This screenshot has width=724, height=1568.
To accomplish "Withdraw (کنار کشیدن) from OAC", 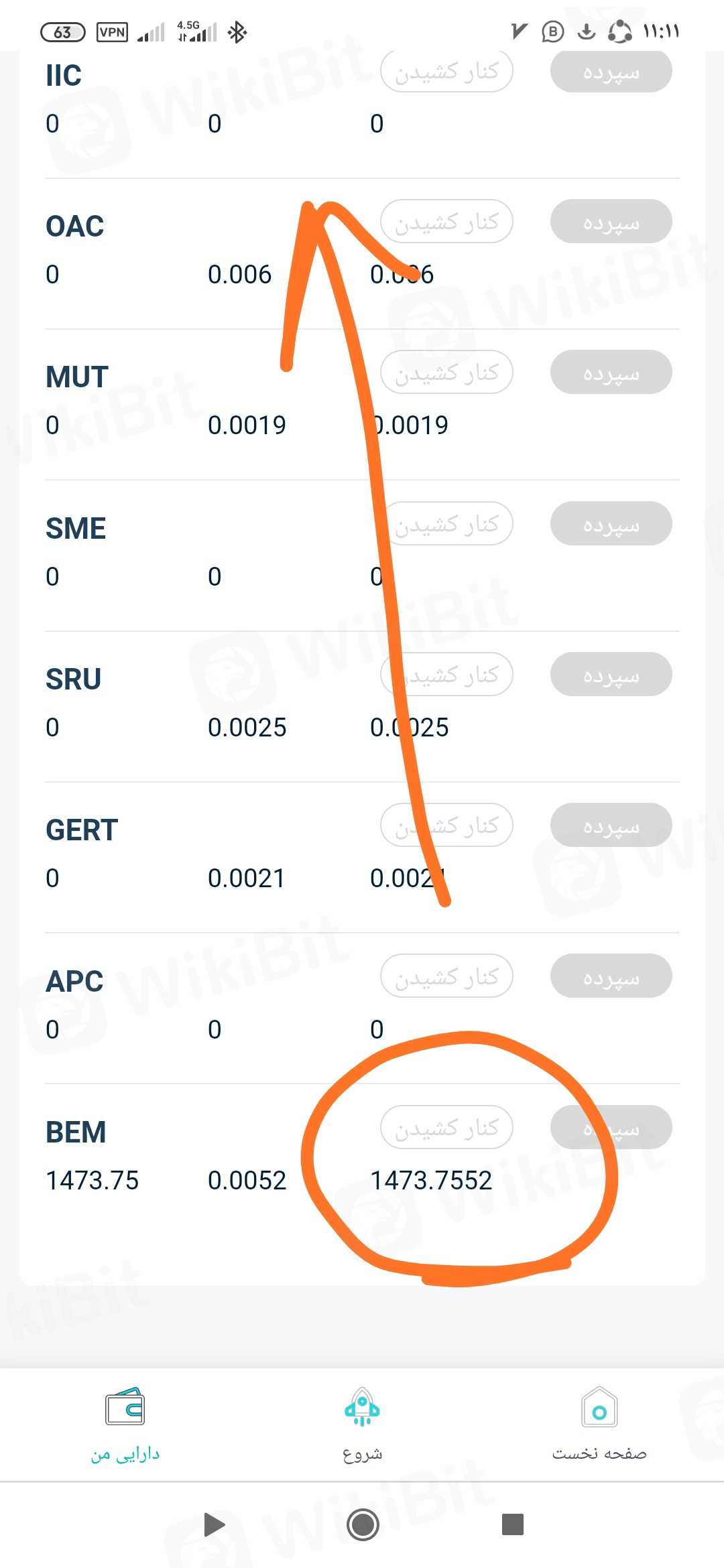I will tap(446, 221).
